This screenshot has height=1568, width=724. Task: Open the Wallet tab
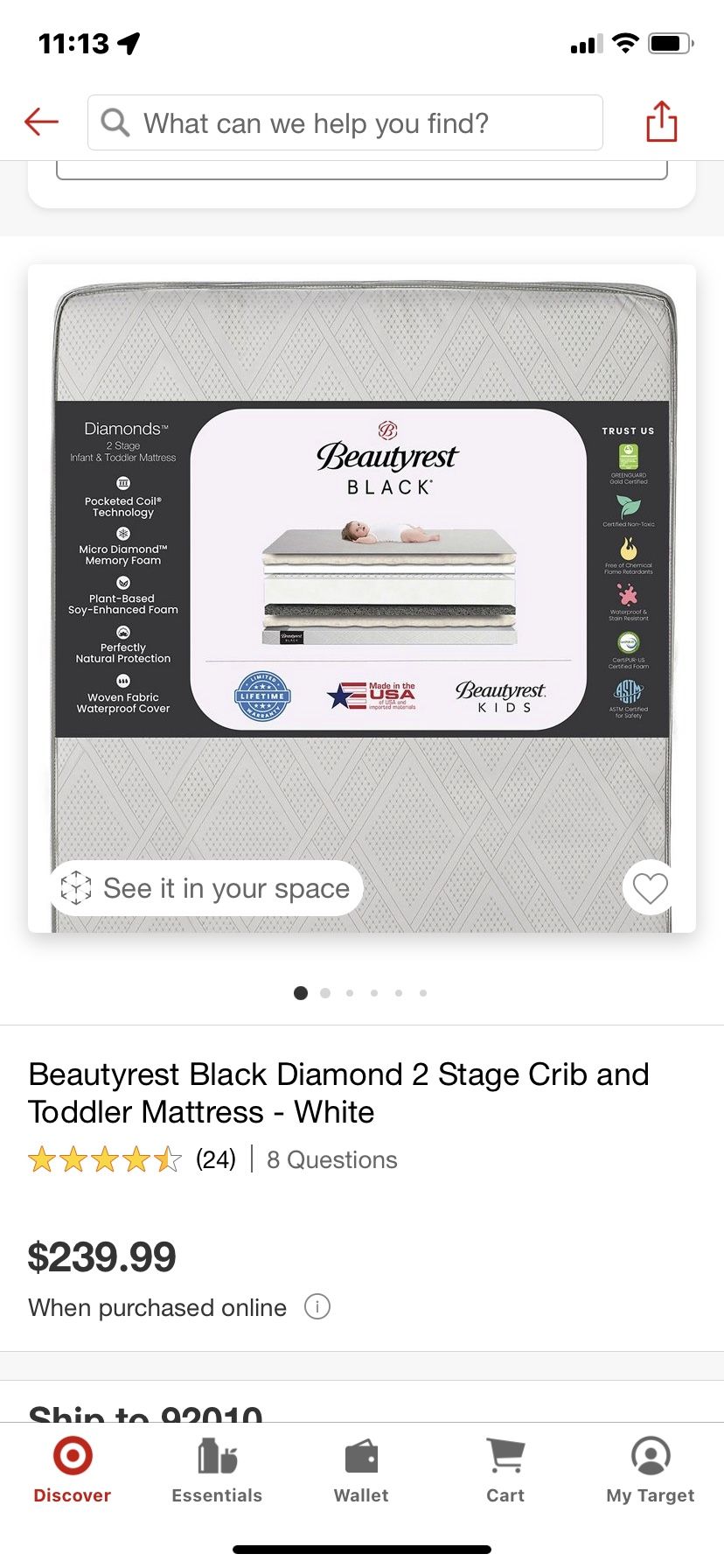(361, 1470)
